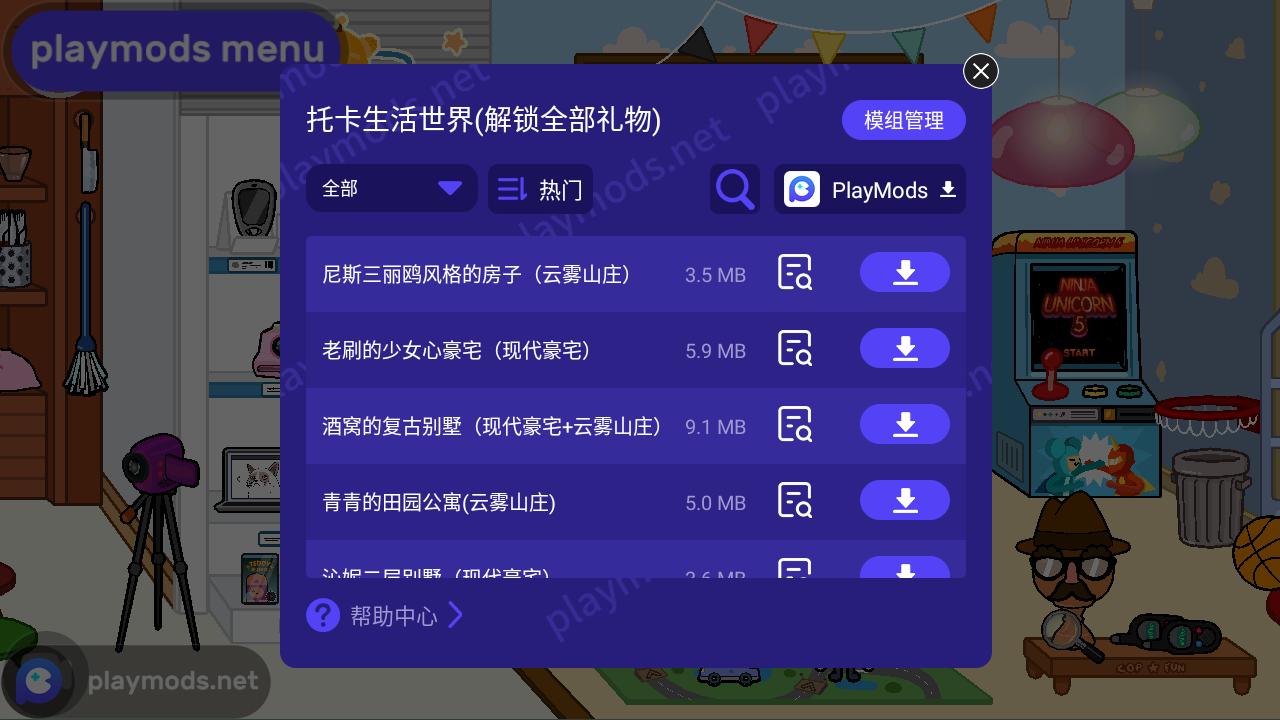1280x720 pixels.
Task: View details of 老刷的少女心豪宅
Action: [795, 349]
